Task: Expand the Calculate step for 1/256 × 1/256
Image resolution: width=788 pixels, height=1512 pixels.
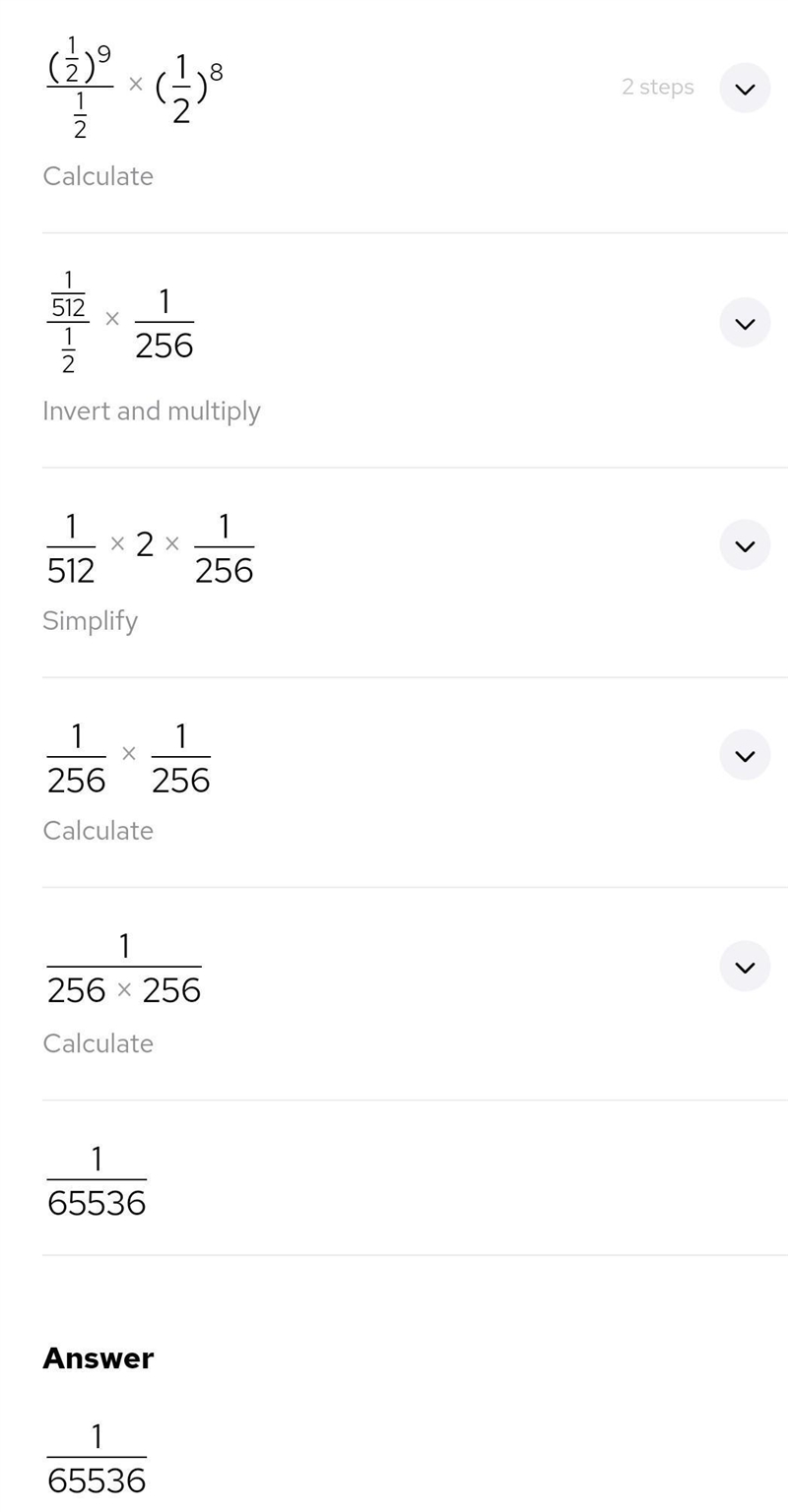Action: [745, 755]
